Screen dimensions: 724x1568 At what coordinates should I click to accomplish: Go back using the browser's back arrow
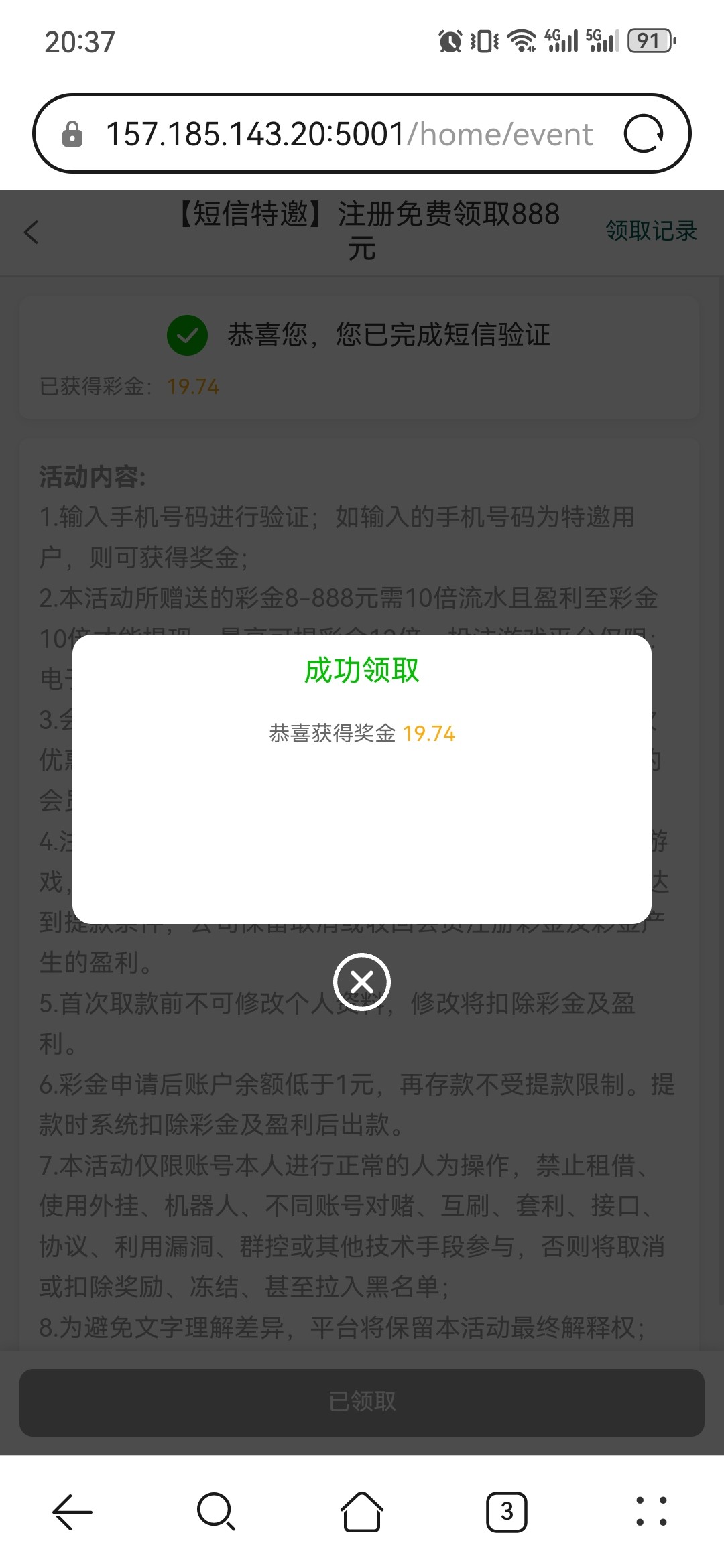pyautogui.click(x=72, y=1512)
